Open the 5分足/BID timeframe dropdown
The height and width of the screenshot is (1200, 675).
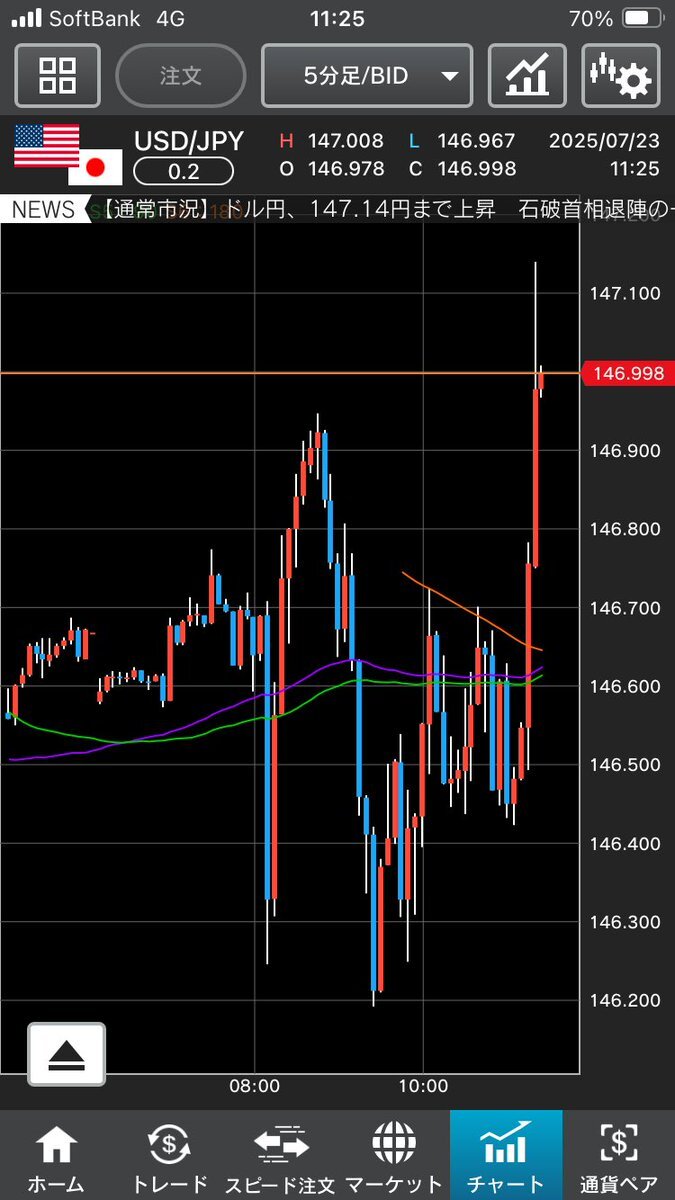pyautogui.click(x=367, y=75)
